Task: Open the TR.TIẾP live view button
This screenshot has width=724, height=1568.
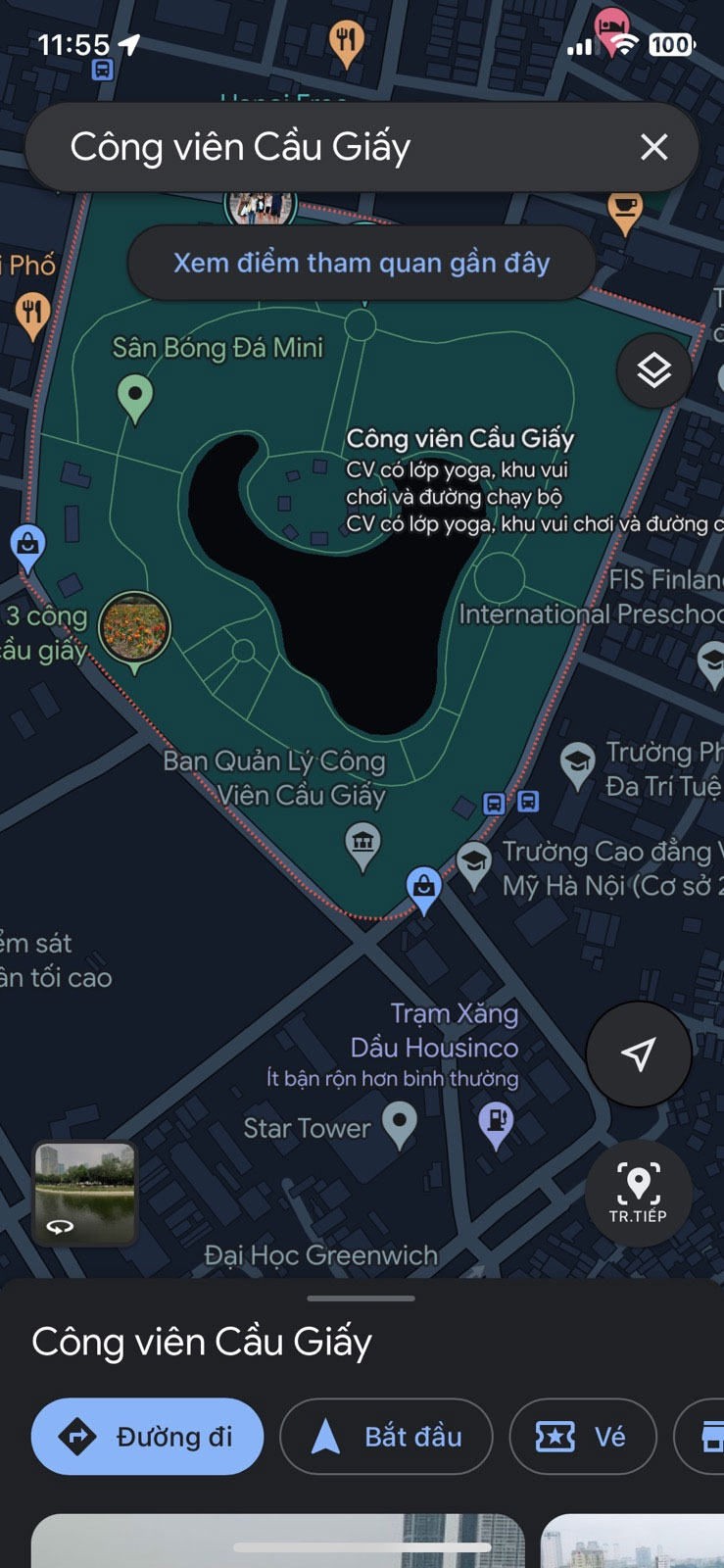Action: coord(638,1192)
